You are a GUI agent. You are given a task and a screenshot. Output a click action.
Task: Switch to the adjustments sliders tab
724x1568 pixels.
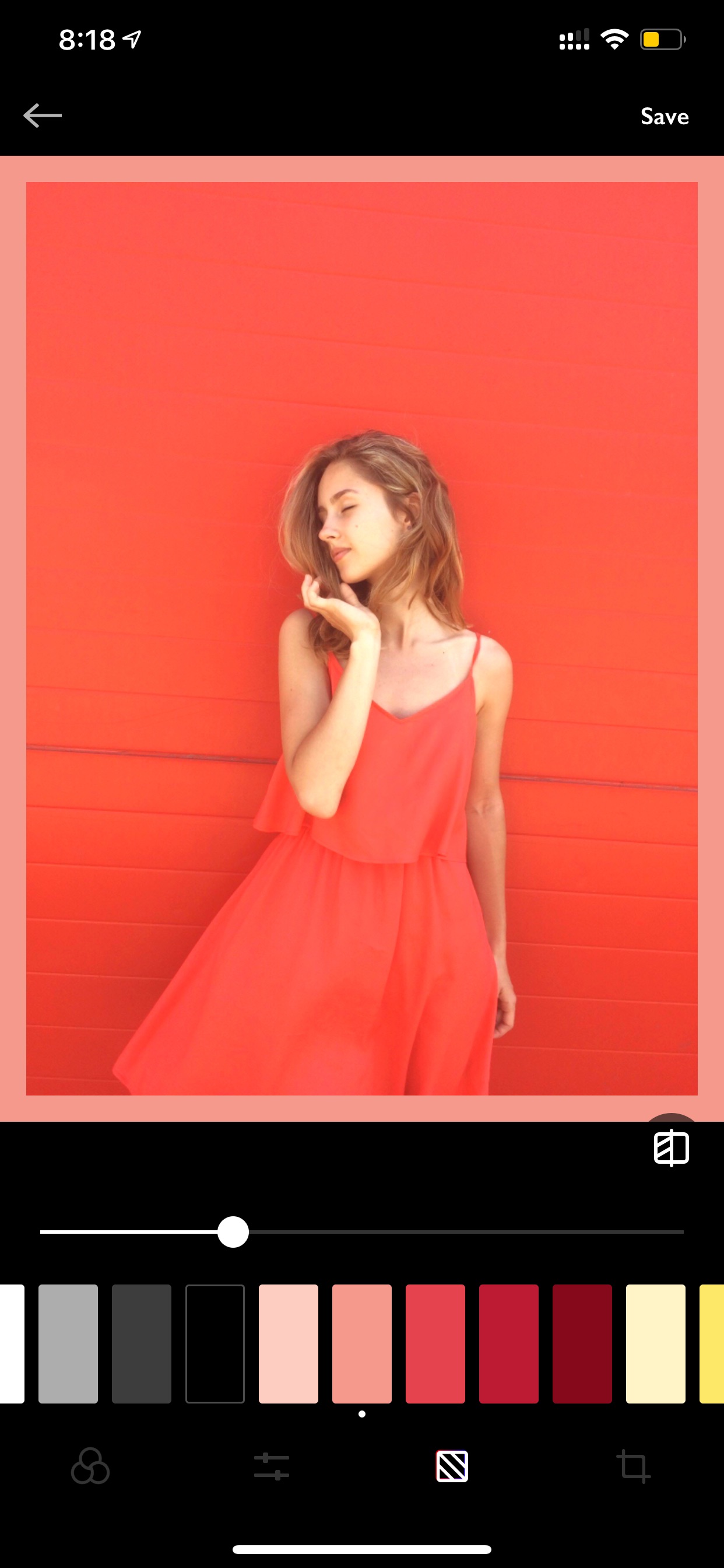[271, 1466]
